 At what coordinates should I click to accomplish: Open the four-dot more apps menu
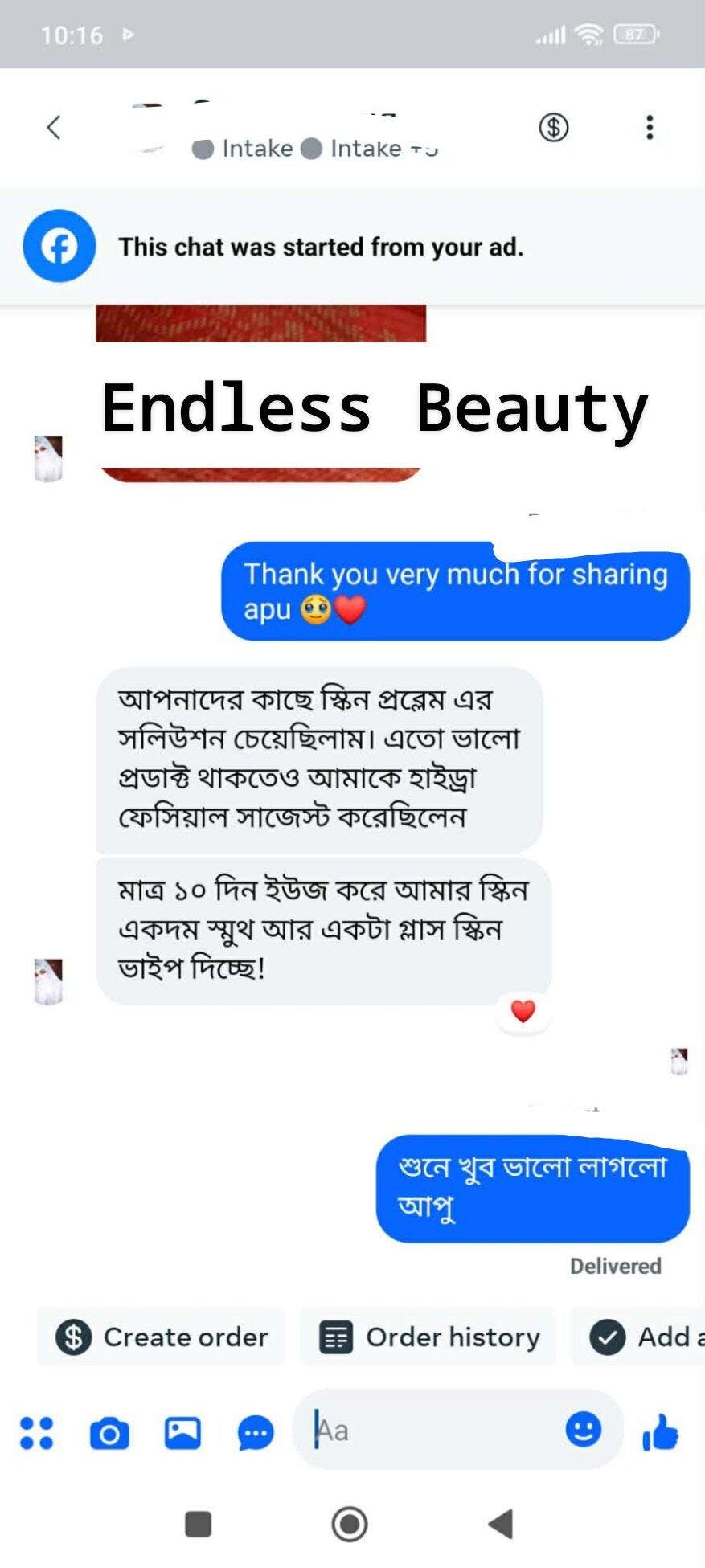click(36, 1432)
